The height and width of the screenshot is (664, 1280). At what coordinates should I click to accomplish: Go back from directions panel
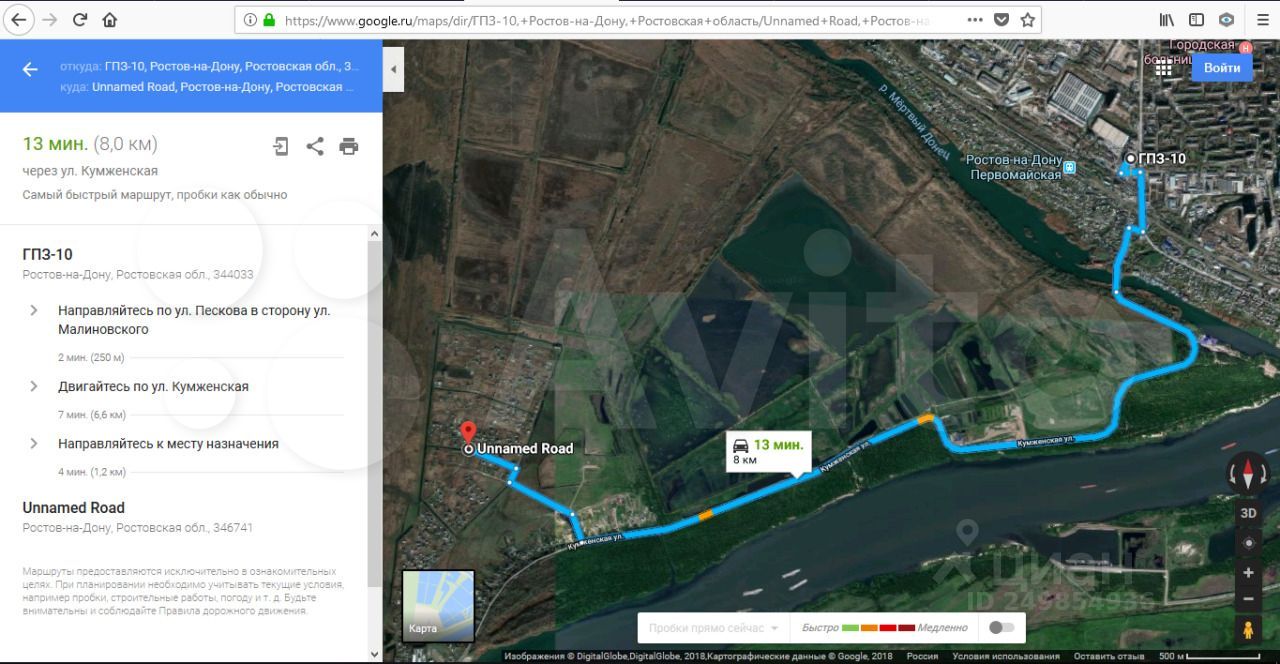(30, 69)
